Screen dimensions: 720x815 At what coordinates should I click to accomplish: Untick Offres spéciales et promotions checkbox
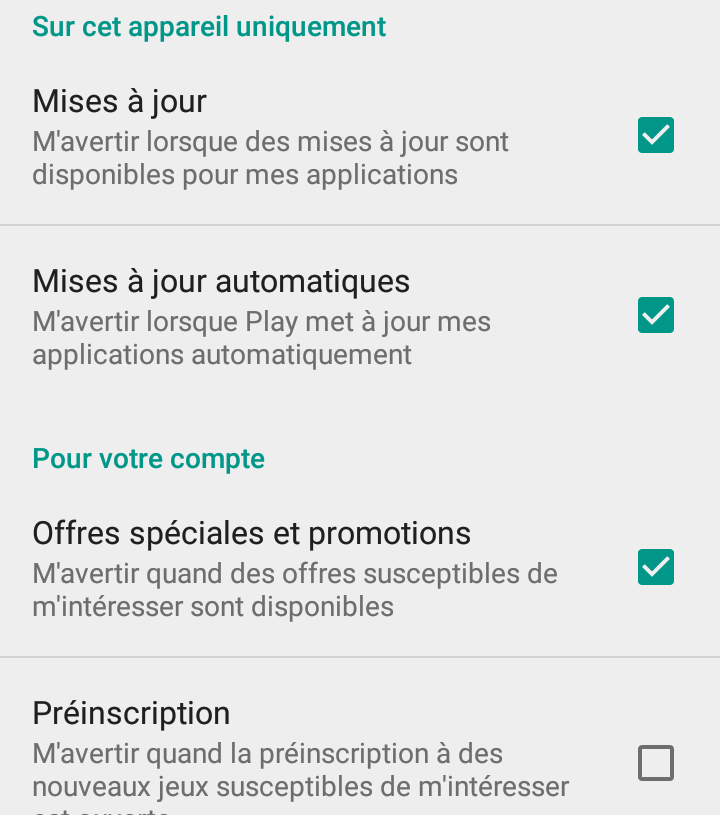[656, 567]
